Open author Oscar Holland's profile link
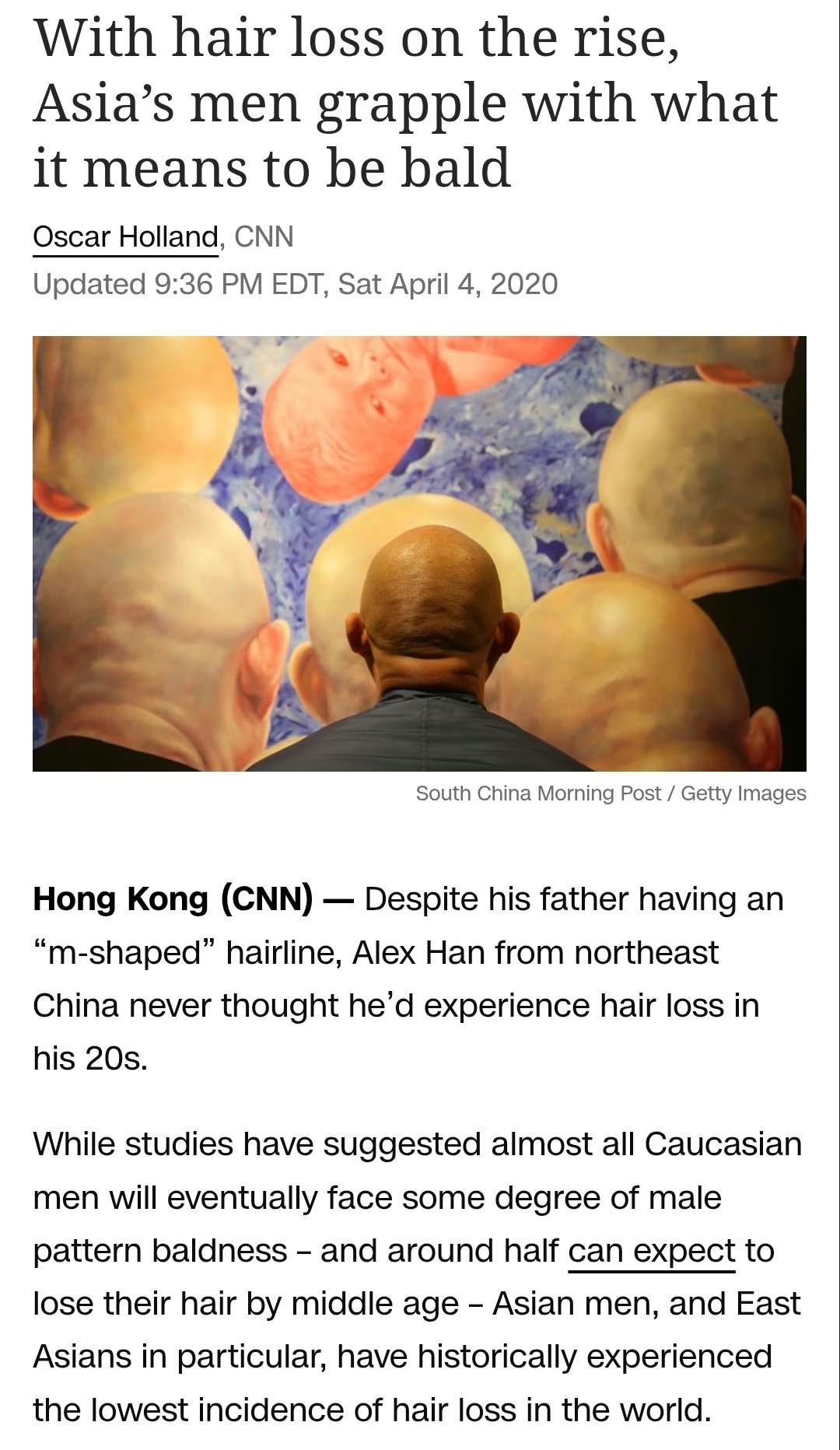 pos(125,236)
